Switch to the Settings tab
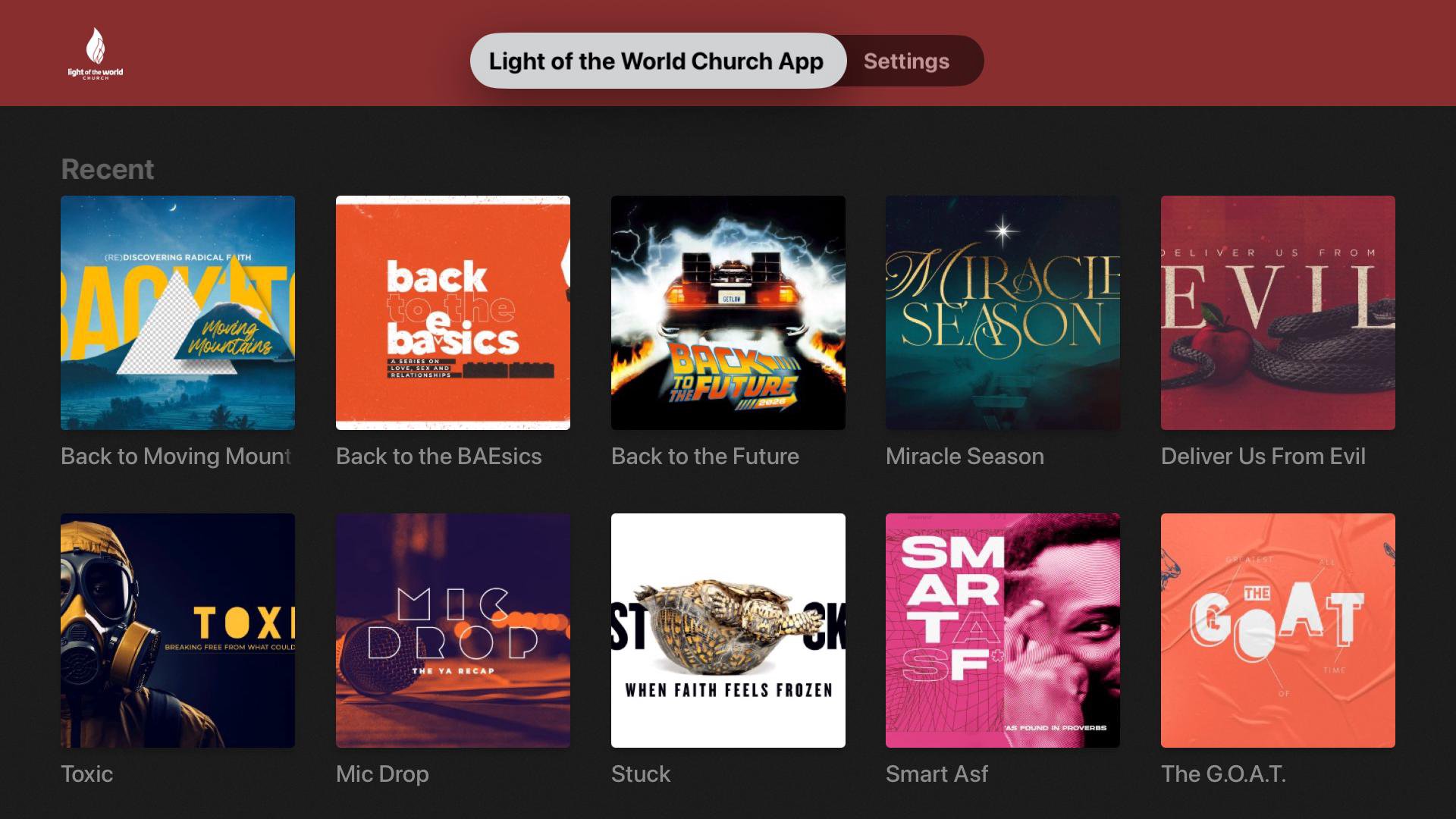 click(x=906, y=61)
